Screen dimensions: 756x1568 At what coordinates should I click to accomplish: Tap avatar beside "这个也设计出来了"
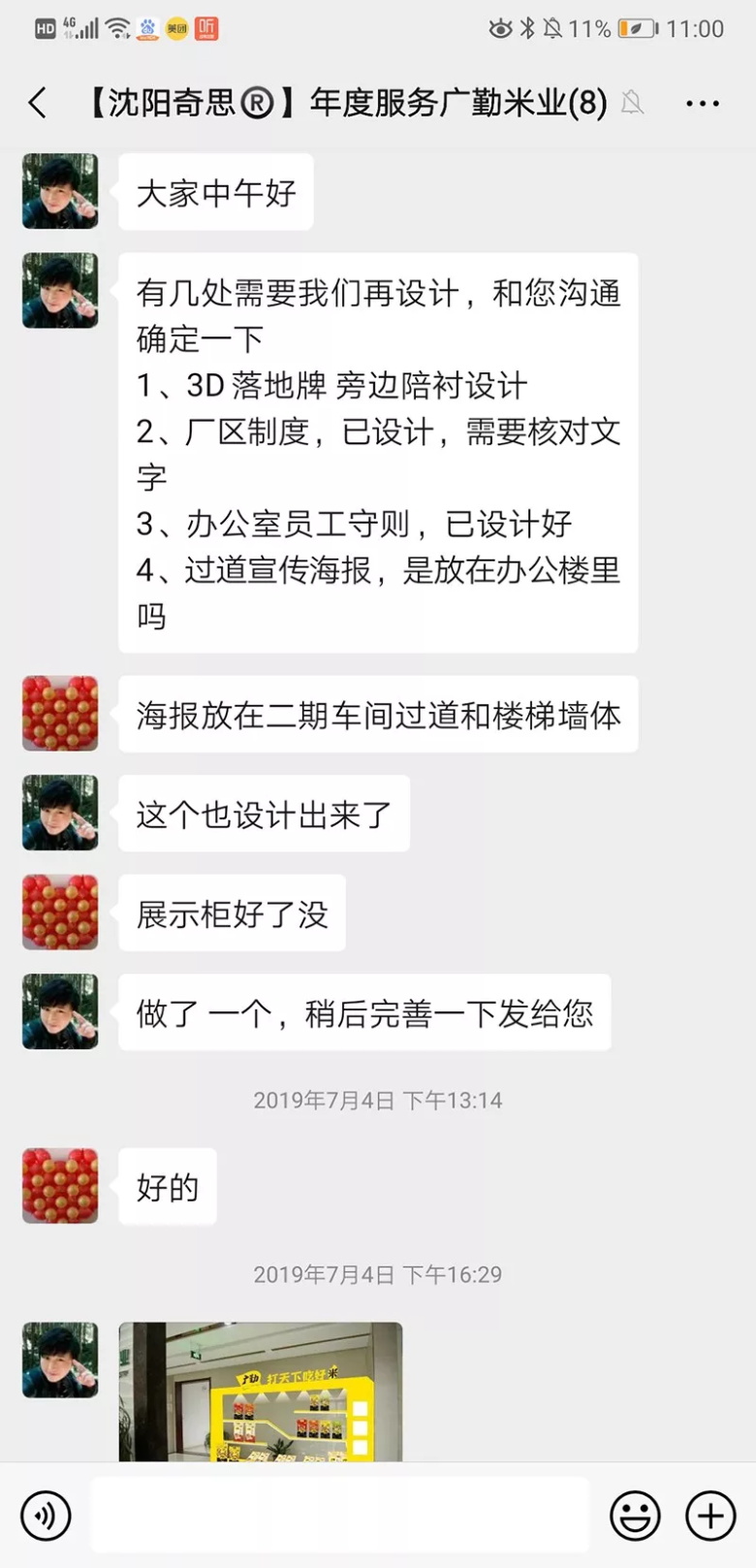[60, 813]
